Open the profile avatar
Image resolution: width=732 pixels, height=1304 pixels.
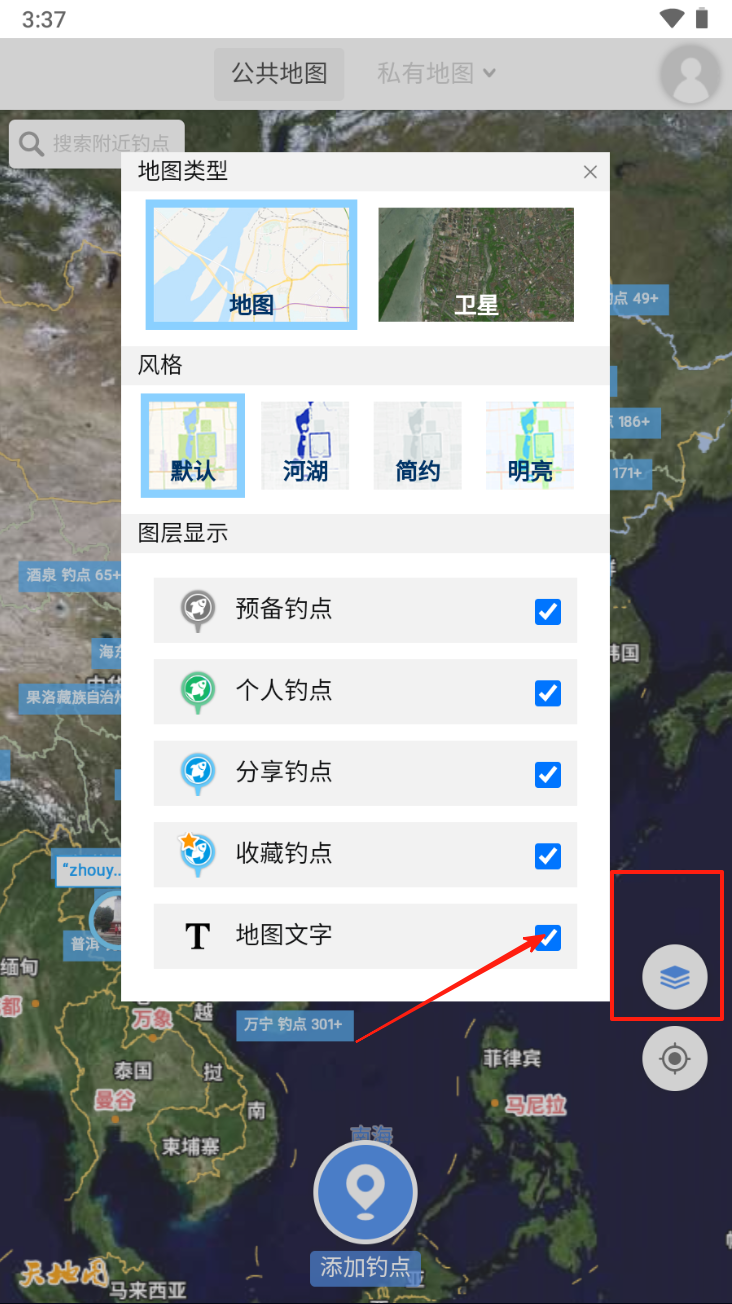coord(691,74)
